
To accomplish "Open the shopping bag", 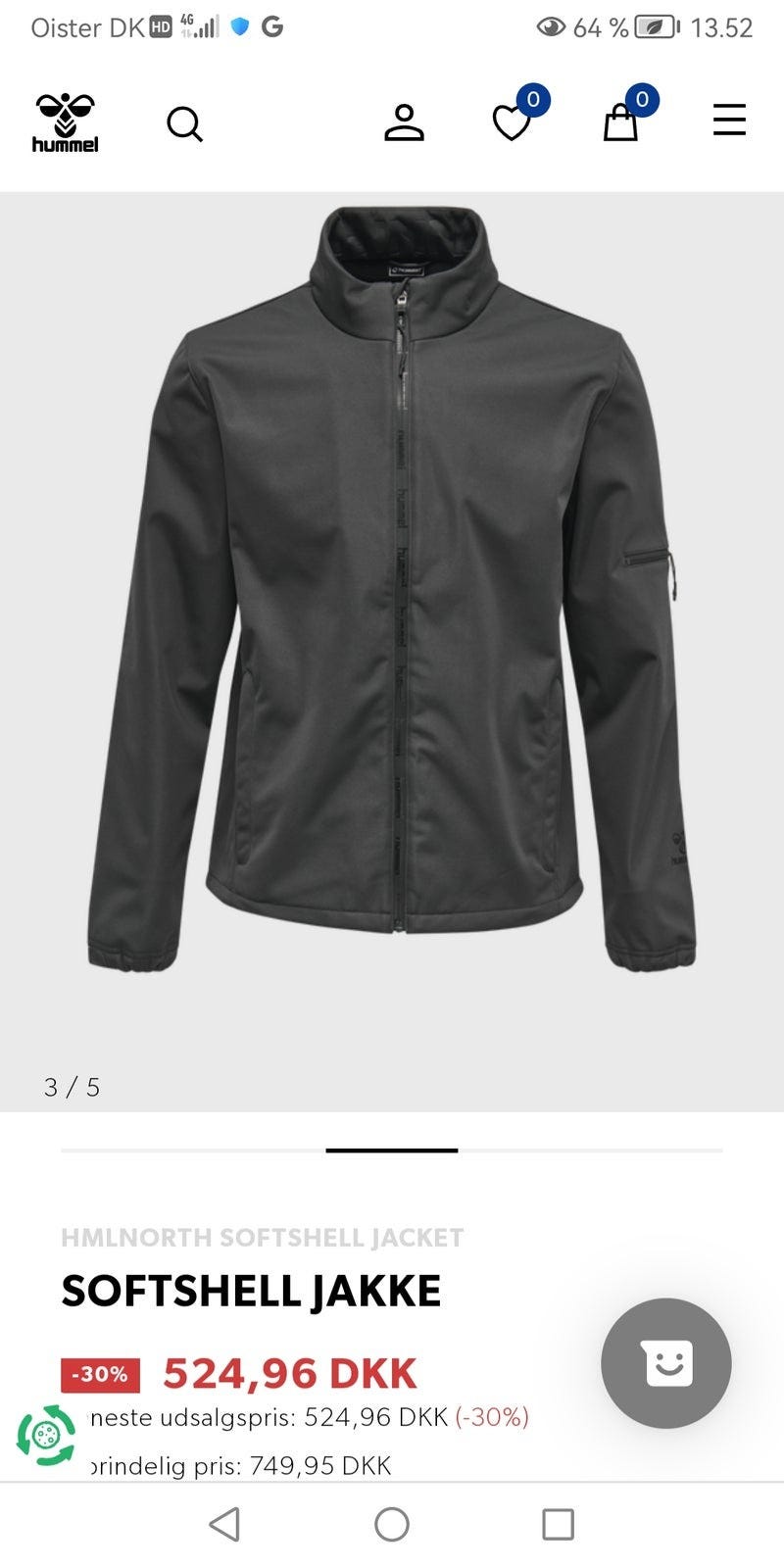I will tap(620, 123).
